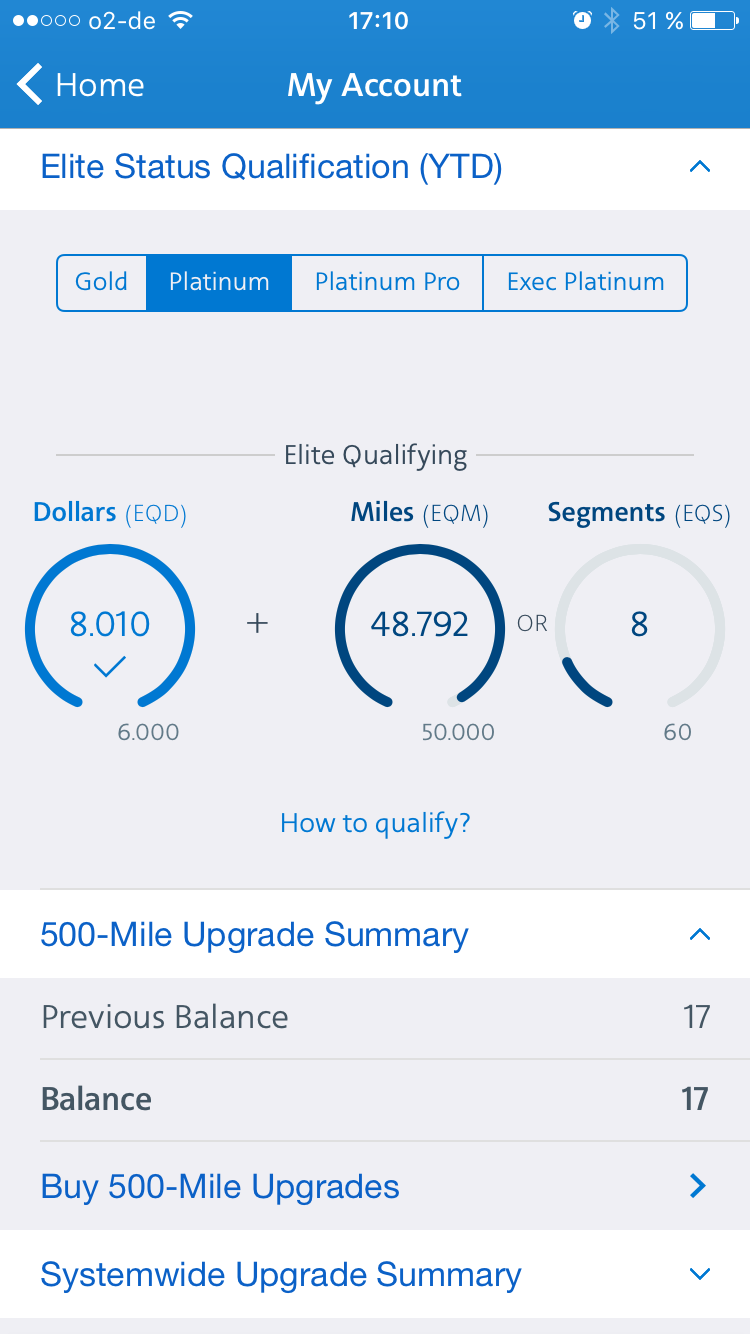Expand the Systemwide Upgrade Summary
The image size is (750, 1334).
(x=375, y=1275)
